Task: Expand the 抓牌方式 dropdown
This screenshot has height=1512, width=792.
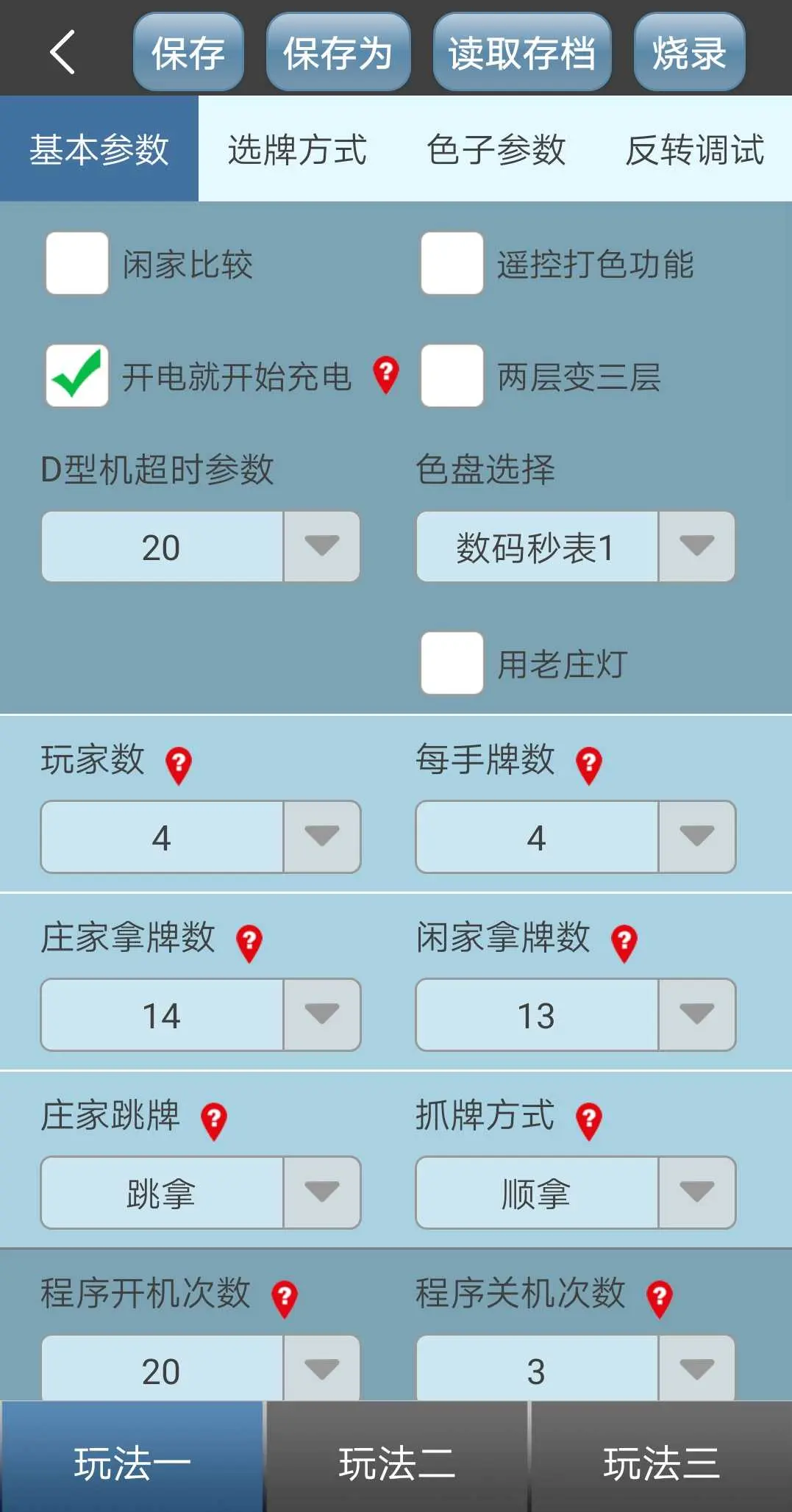Action: pyautogui.click(x=576, y=1192)
